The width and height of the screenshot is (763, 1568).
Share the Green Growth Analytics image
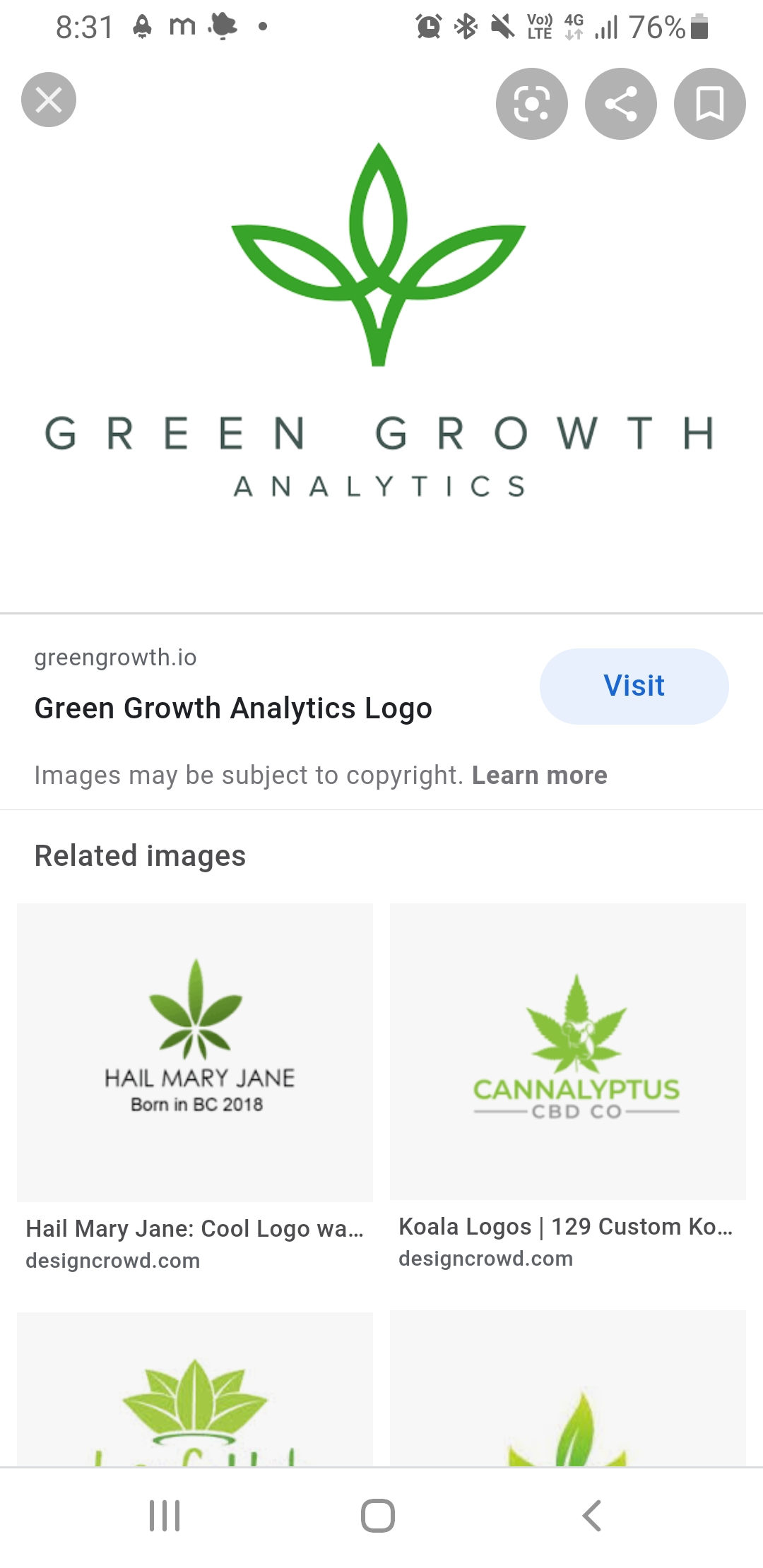coord(620,104)
